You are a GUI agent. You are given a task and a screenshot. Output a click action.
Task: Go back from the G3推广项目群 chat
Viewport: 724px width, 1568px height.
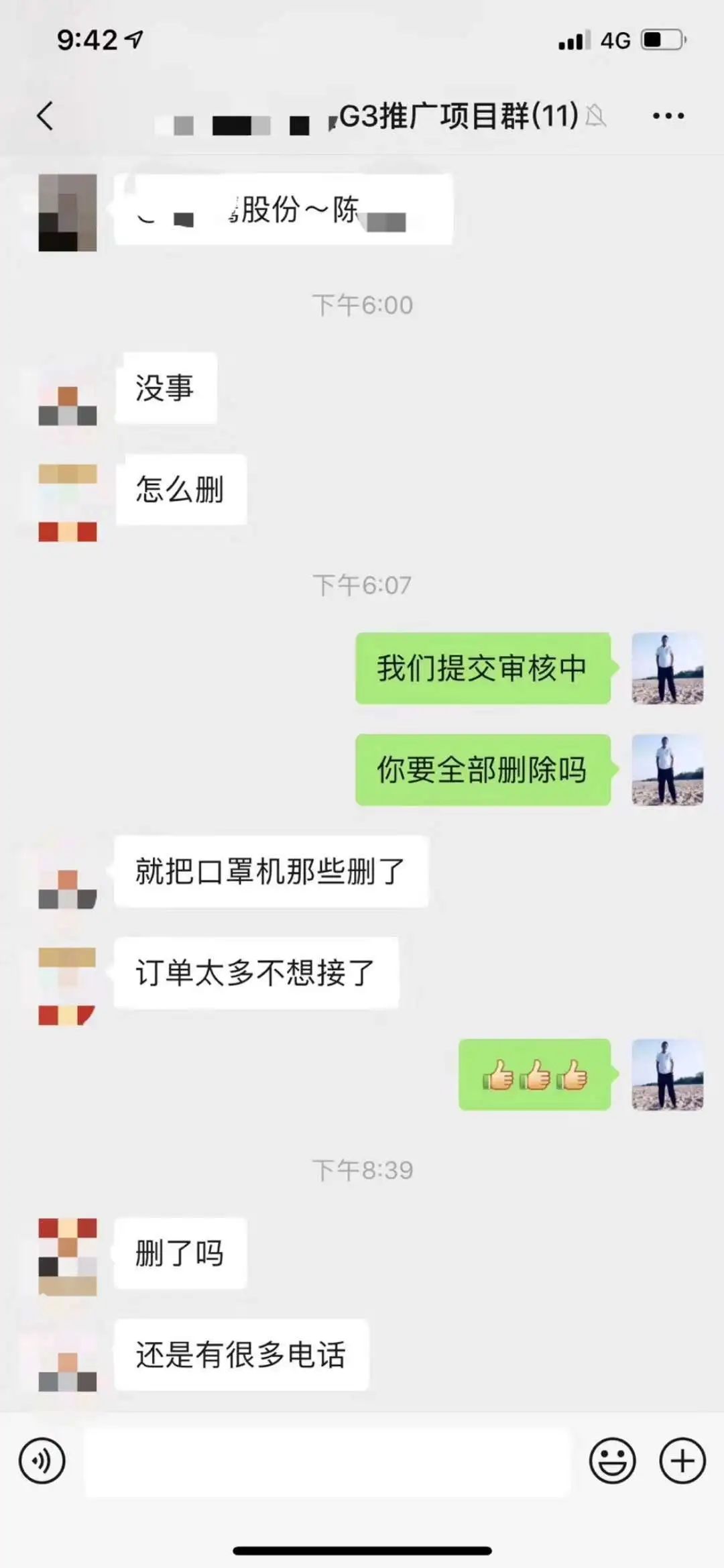45,116
